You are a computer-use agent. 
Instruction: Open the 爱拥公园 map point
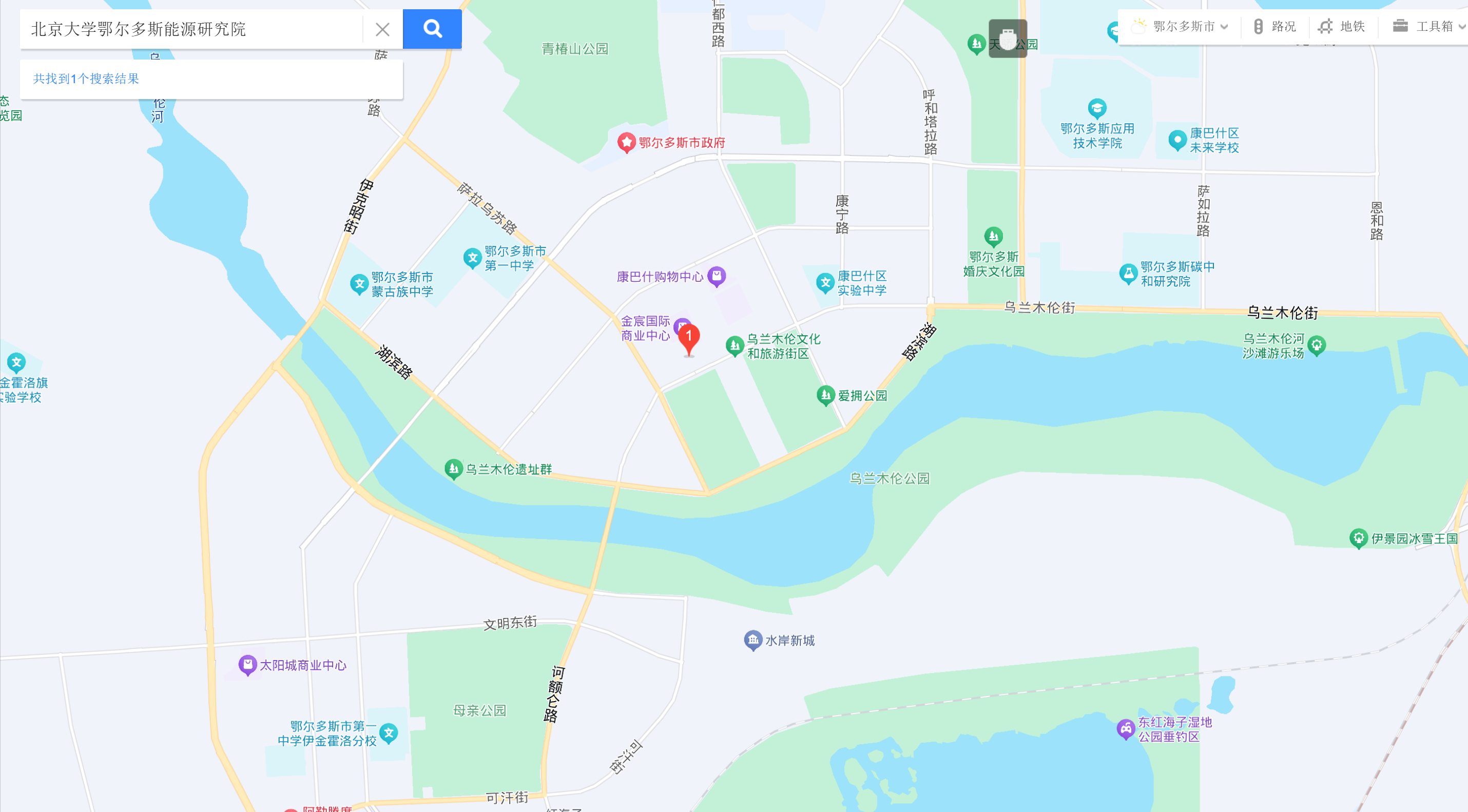[825, 395]
